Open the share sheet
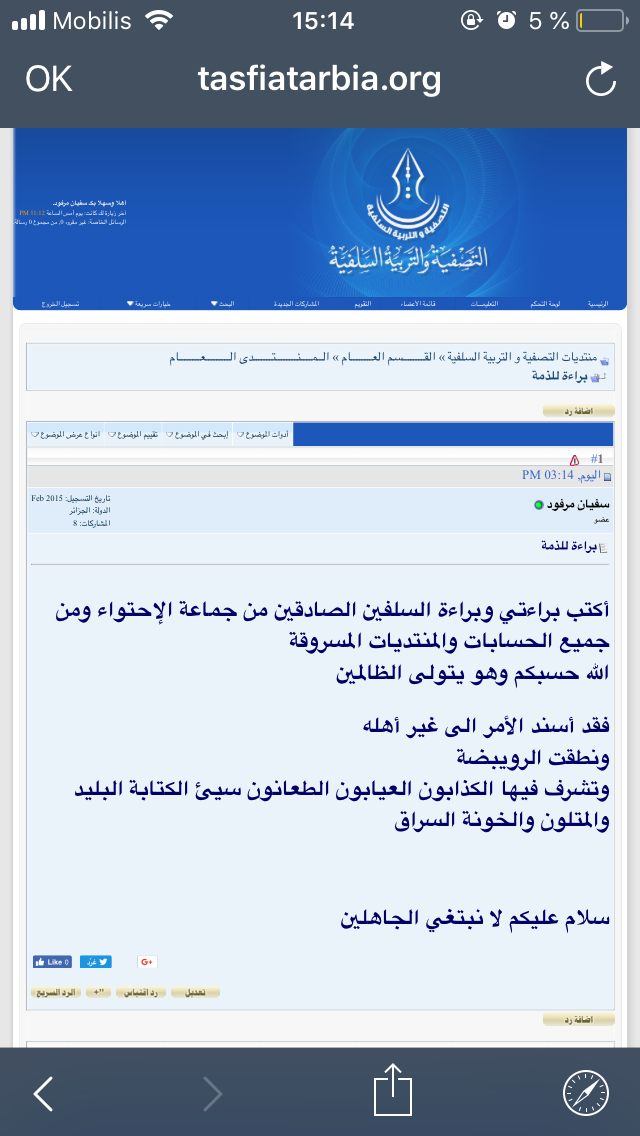Screen dimensions: 640x1136 [393, 1089]
